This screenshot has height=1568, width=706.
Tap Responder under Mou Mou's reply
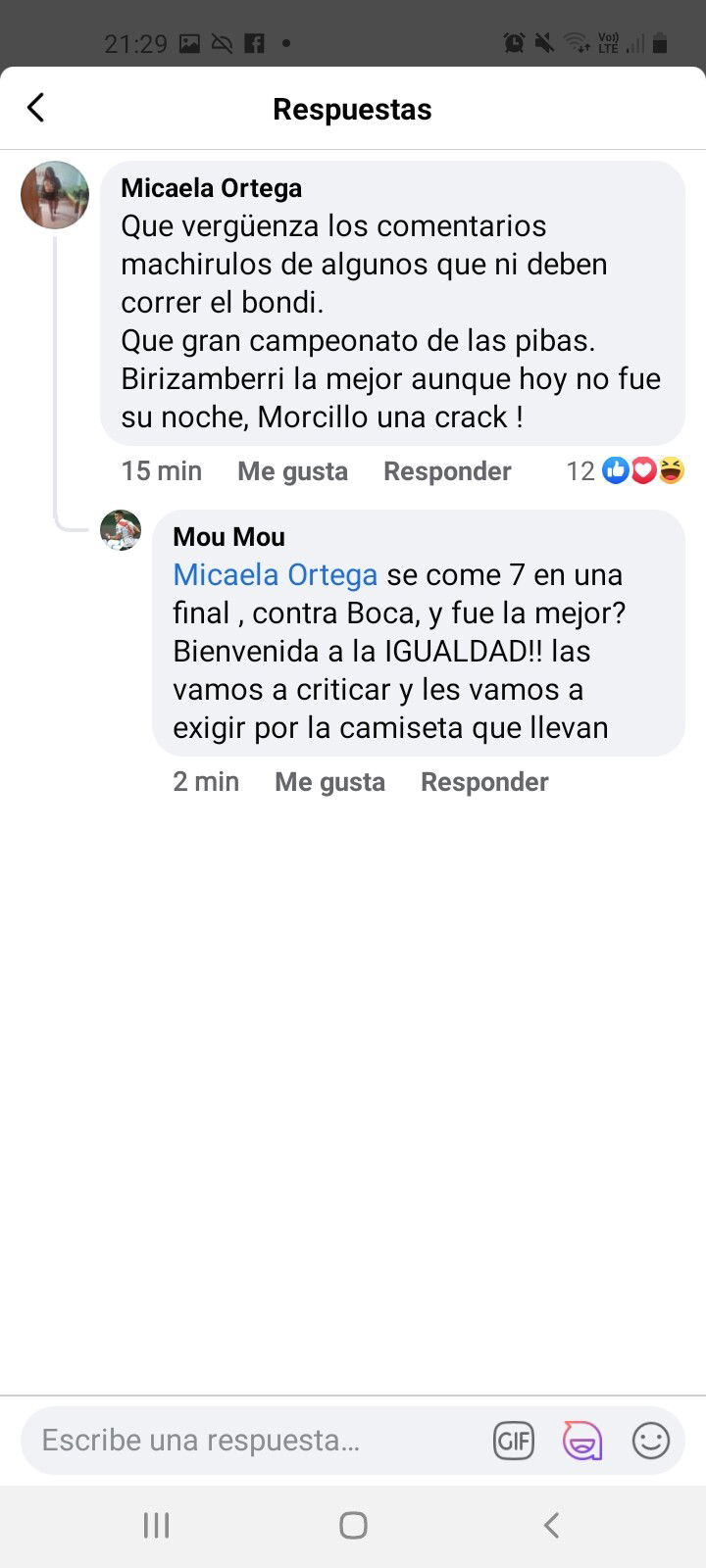click(x=484, y=782)
